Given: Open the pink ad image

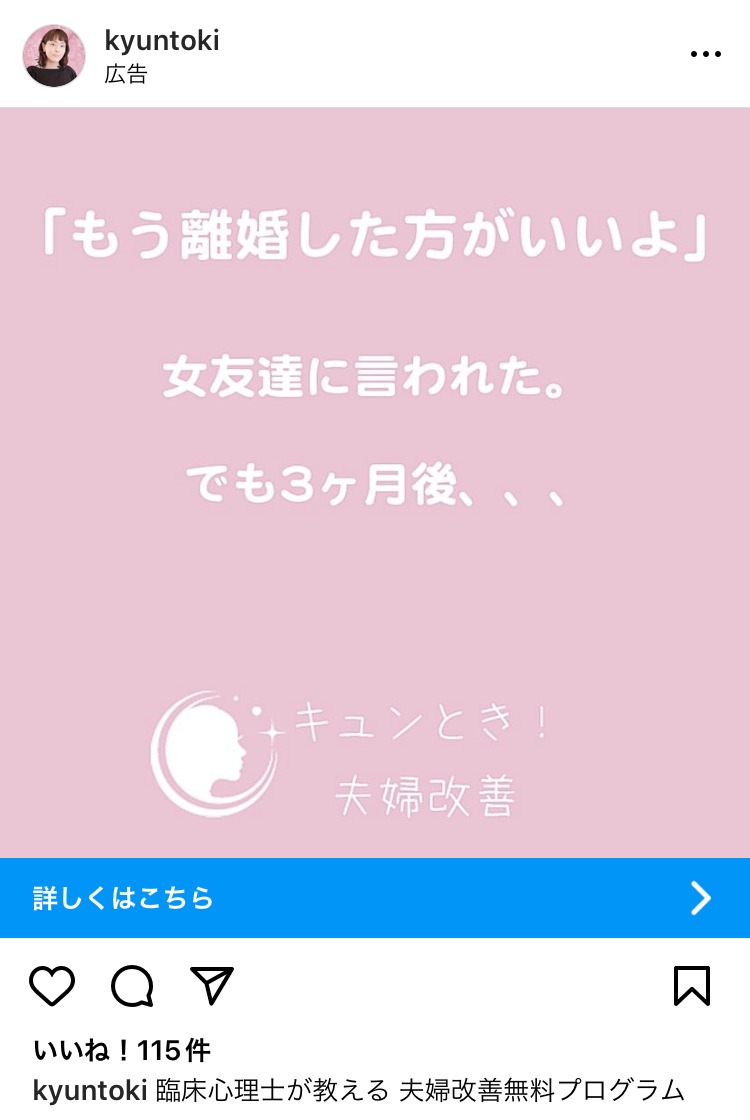Looking at the screenshot, I should (375, 480).
